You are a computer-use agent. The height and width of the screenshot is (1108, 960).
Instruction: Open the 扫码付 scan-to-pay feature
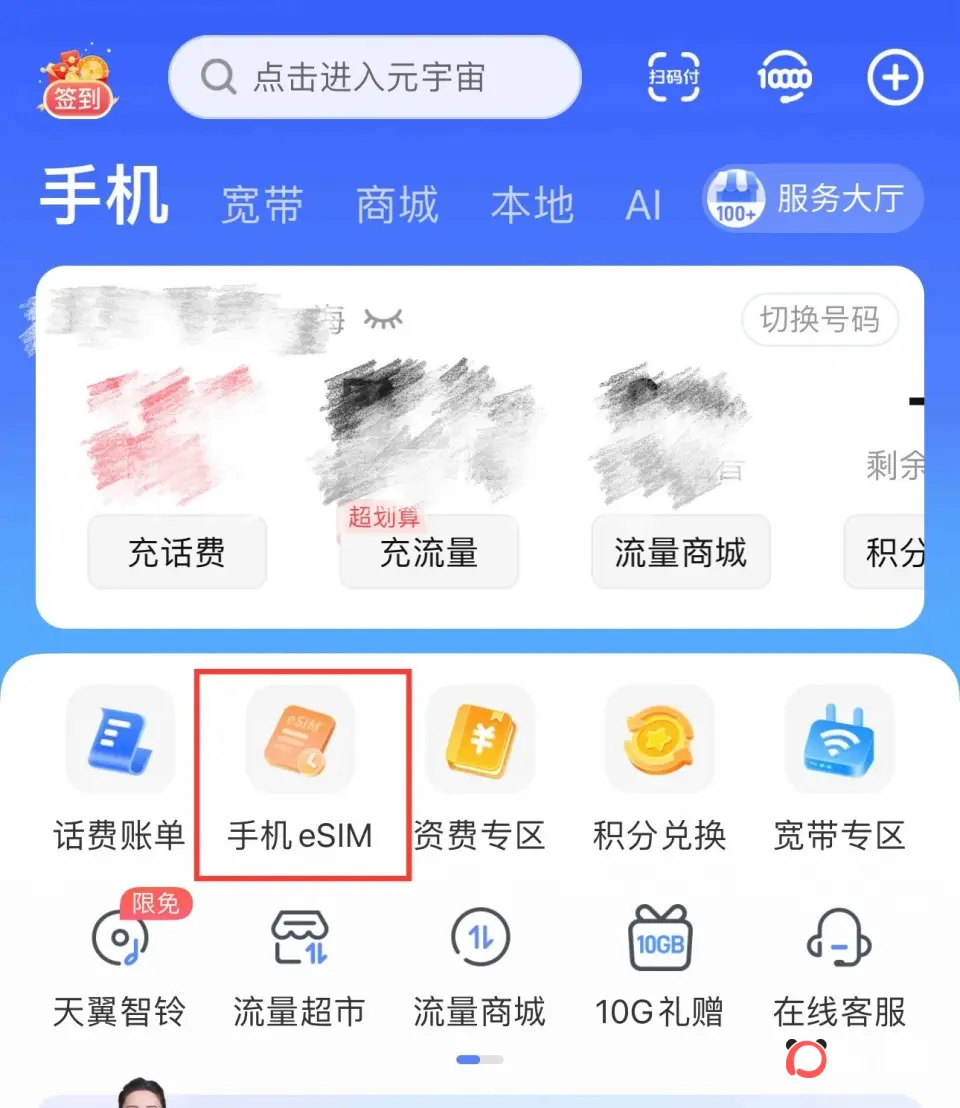click(672, 76)
